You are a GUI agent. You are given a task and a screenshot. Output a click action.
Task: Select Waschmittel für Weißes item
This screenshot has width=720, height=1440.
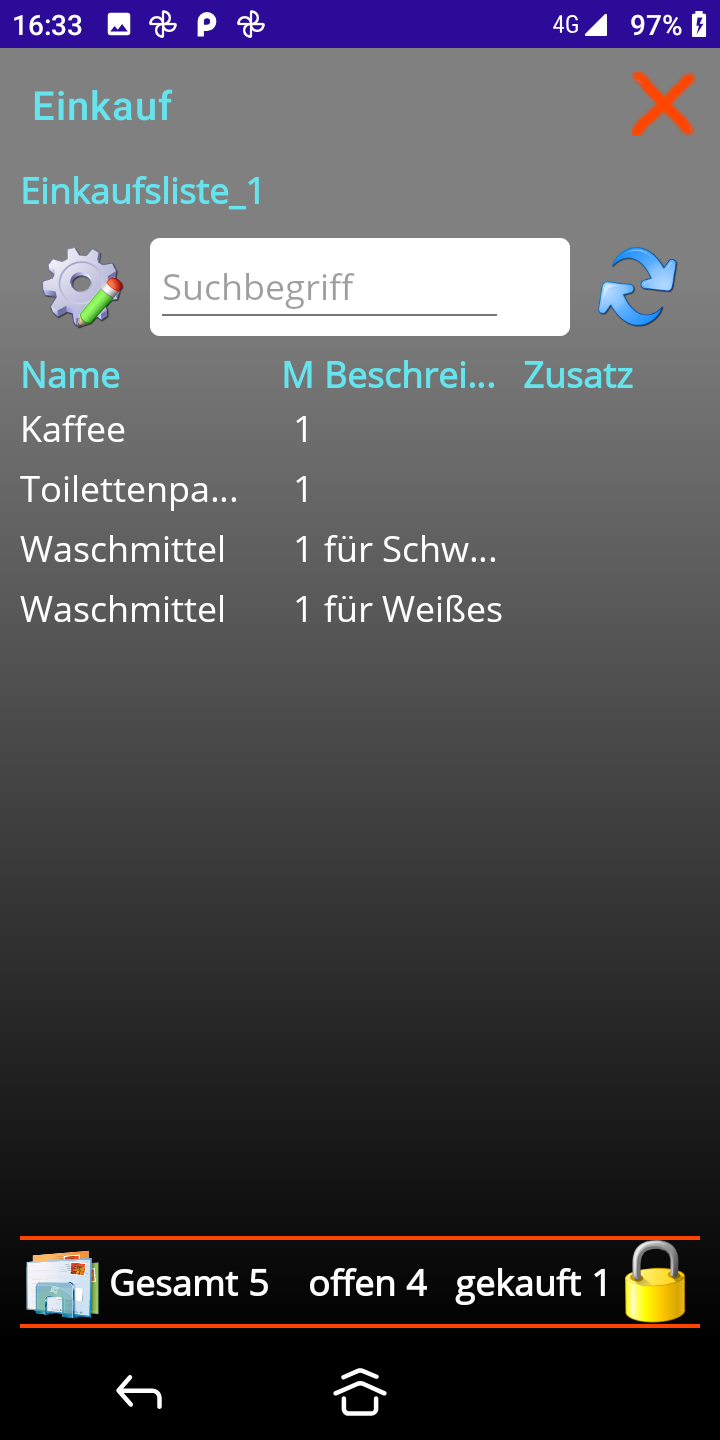pyautogui.click(x=260, y=610)
